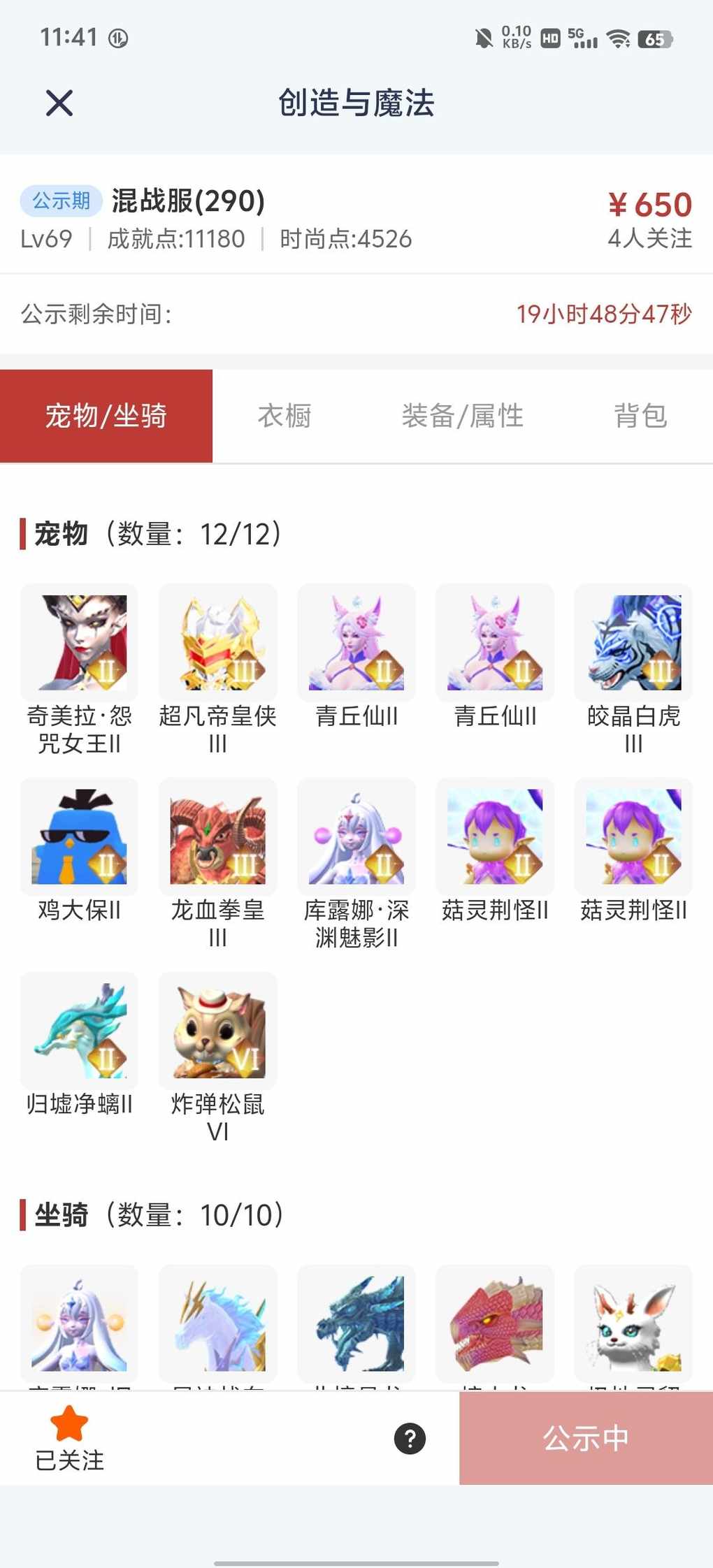
Task: Open the 装备/属性 tab
Action: pyautogui.click(x=462, y=416)
